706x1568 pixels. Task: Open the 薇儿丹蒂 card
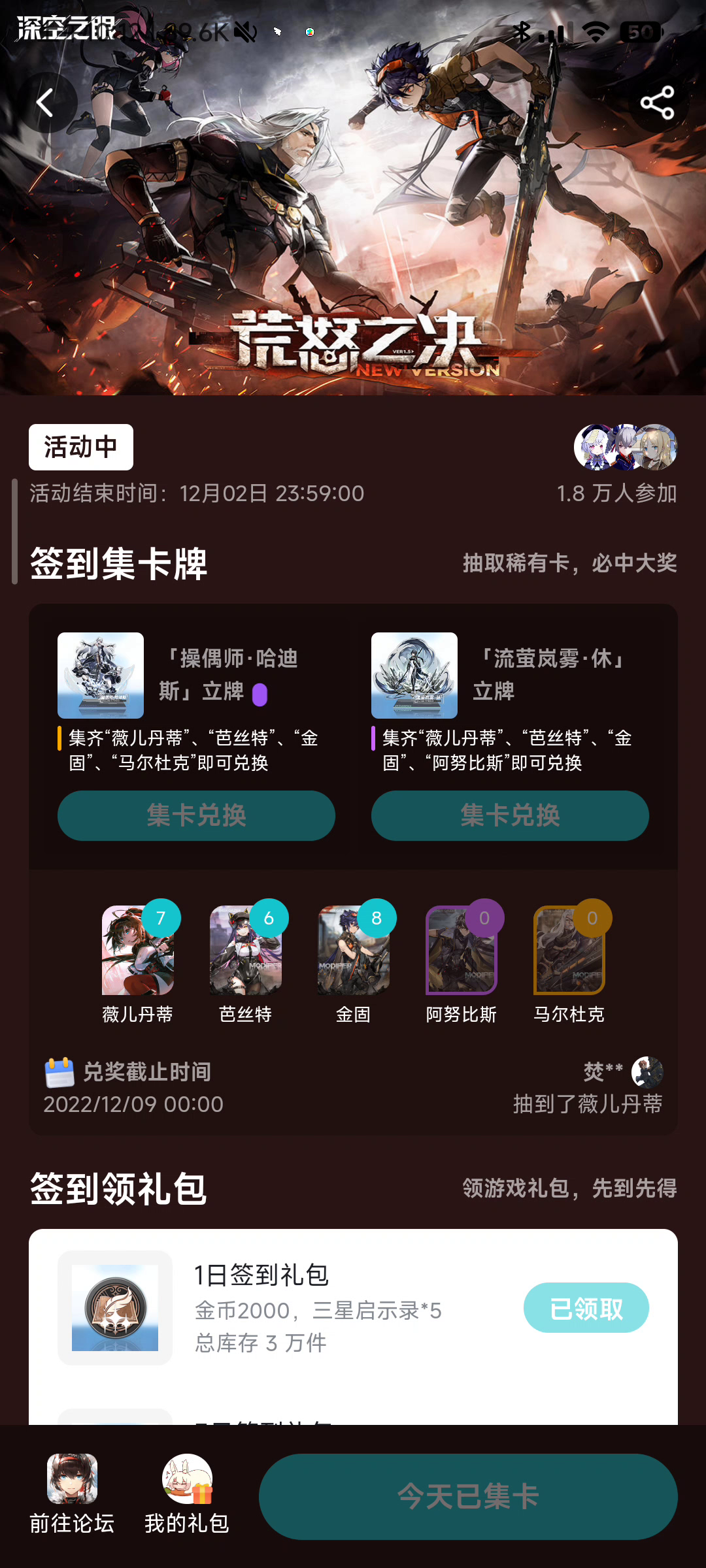(x=138, y=951)
